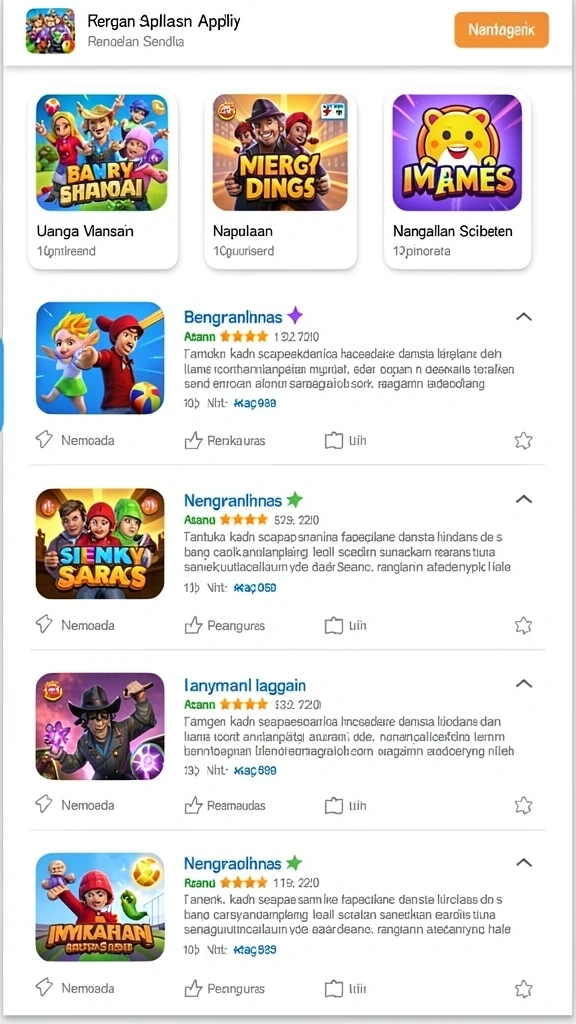
Task: Favorite Bengranlhnas with the star icon
Action: point(523,441)
